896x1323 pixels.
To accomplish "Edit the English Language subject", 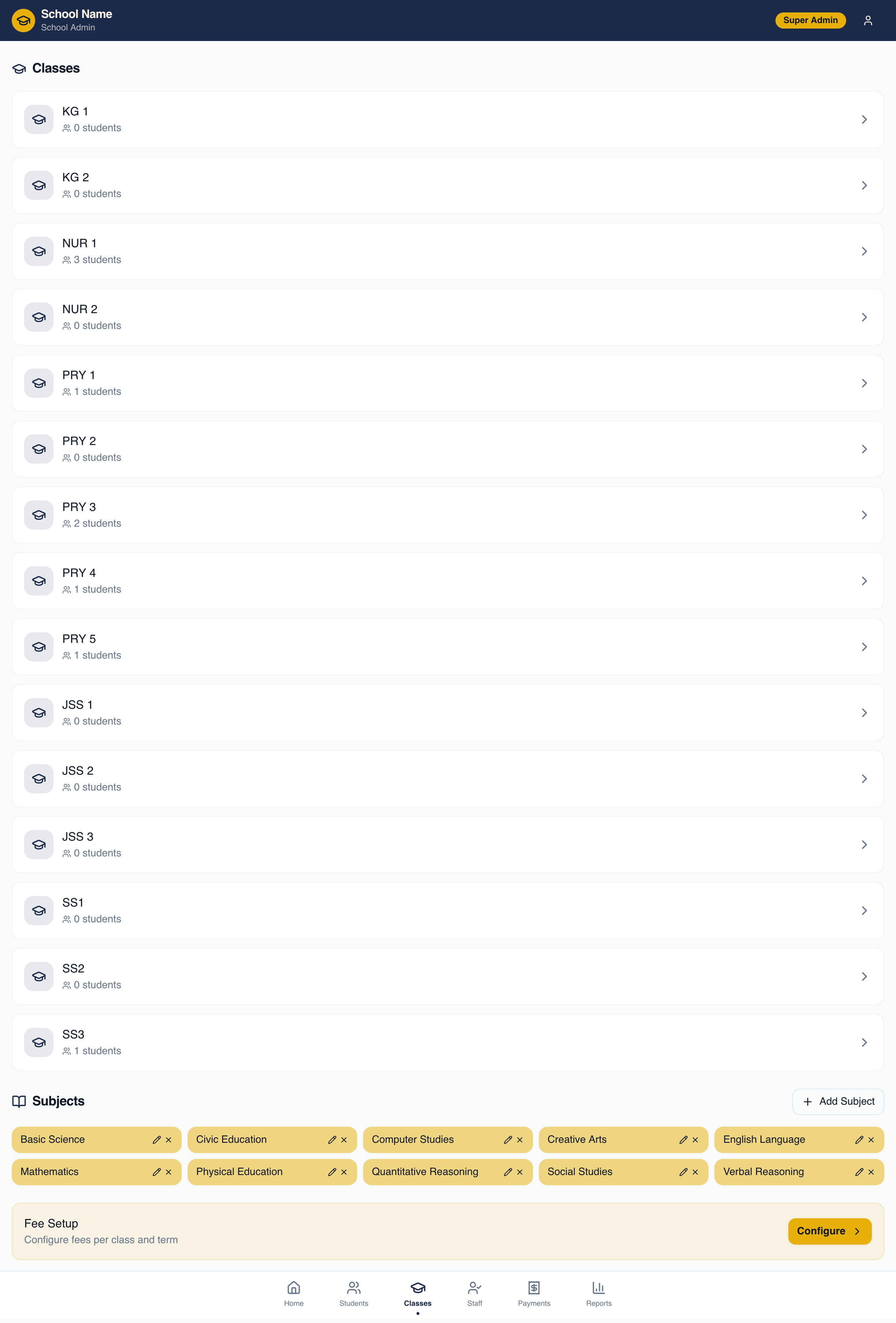I will [859, 1140].
